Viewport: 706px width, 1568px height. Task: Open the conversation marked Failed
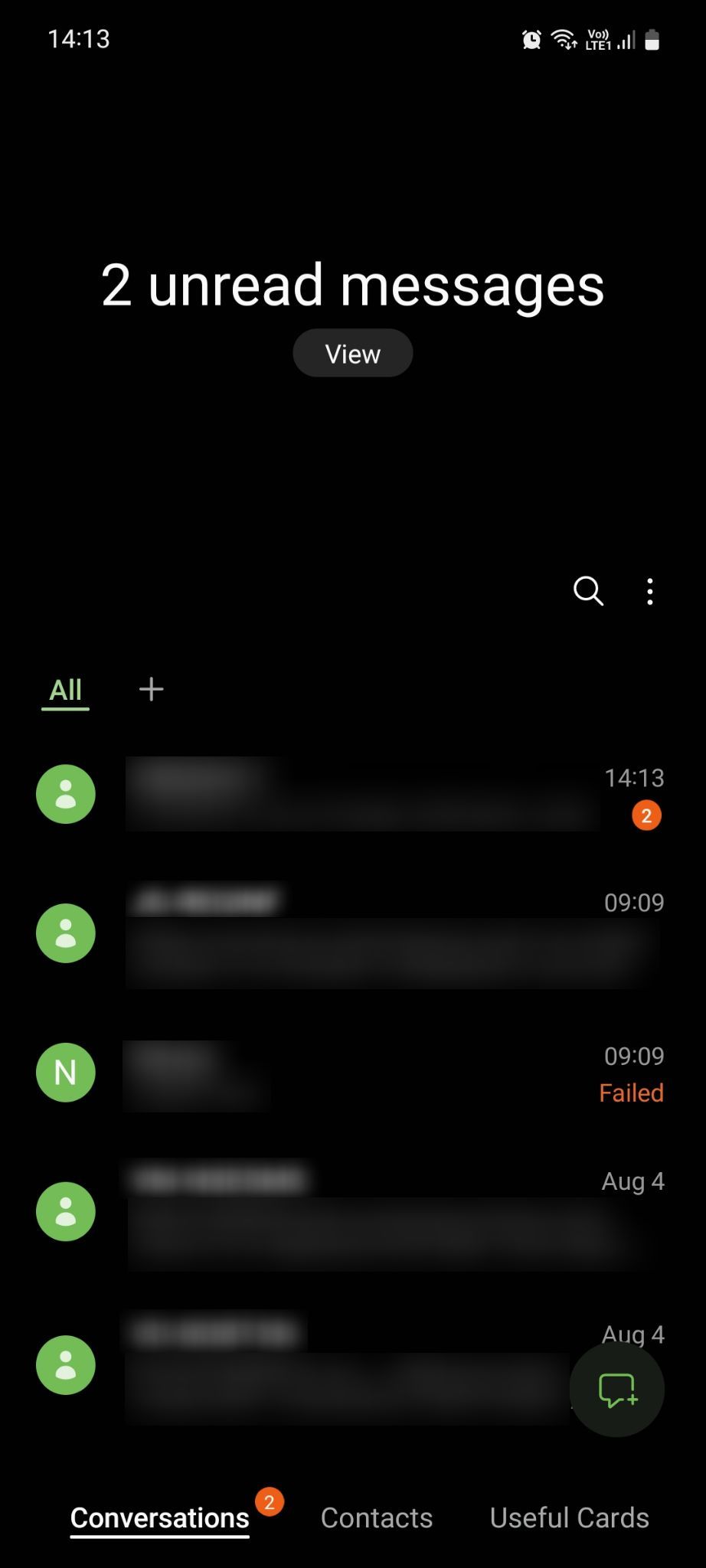point(353,1073)
